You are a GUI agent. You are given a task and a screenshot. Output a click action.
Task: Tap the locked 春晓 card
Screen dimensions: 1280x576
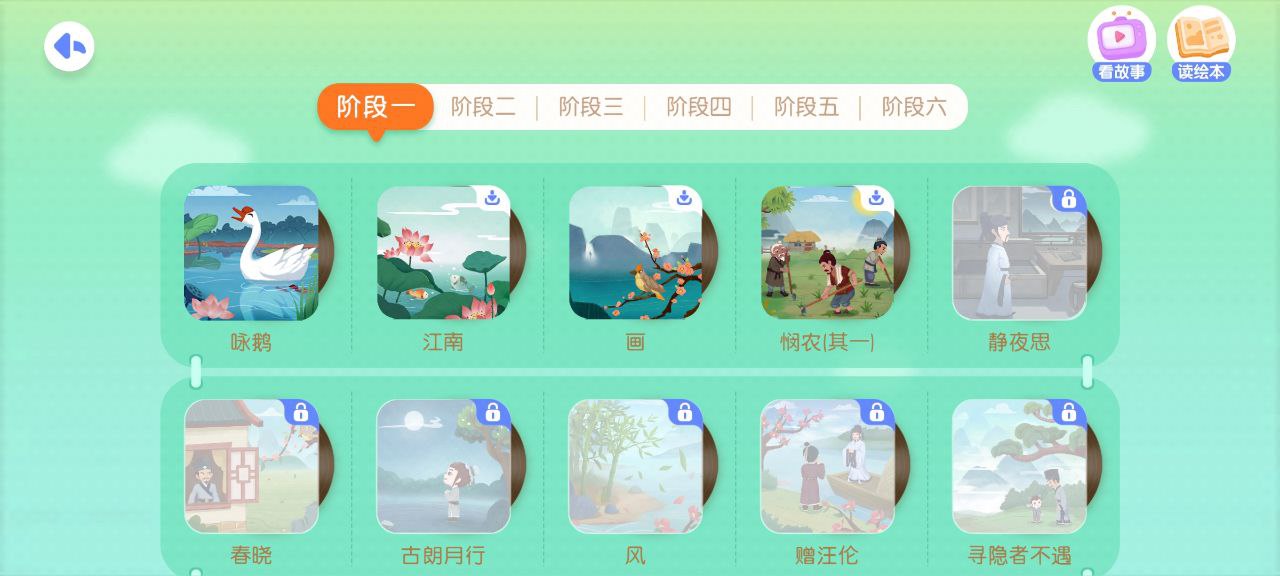pos(251,466)
